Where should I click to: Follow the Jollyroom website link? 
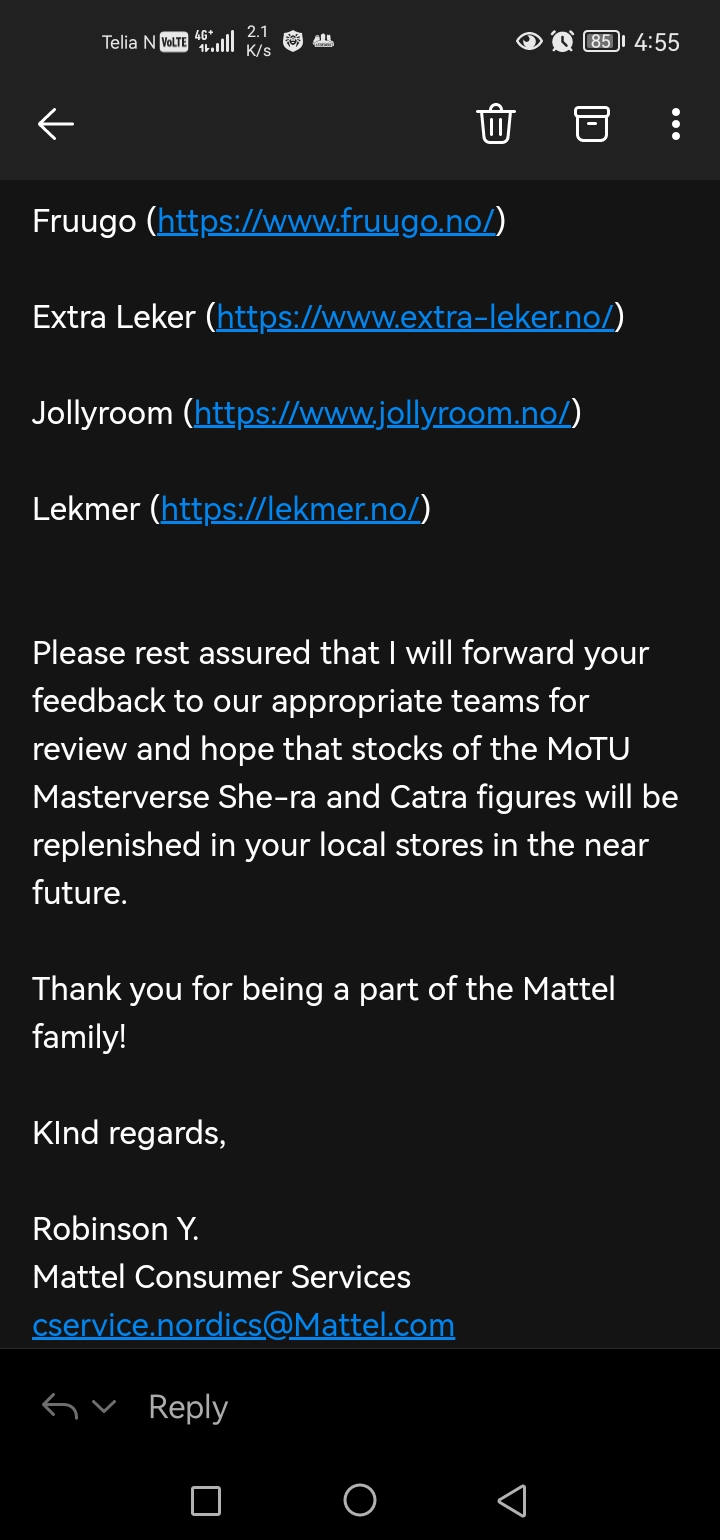(x=382, y=413)
